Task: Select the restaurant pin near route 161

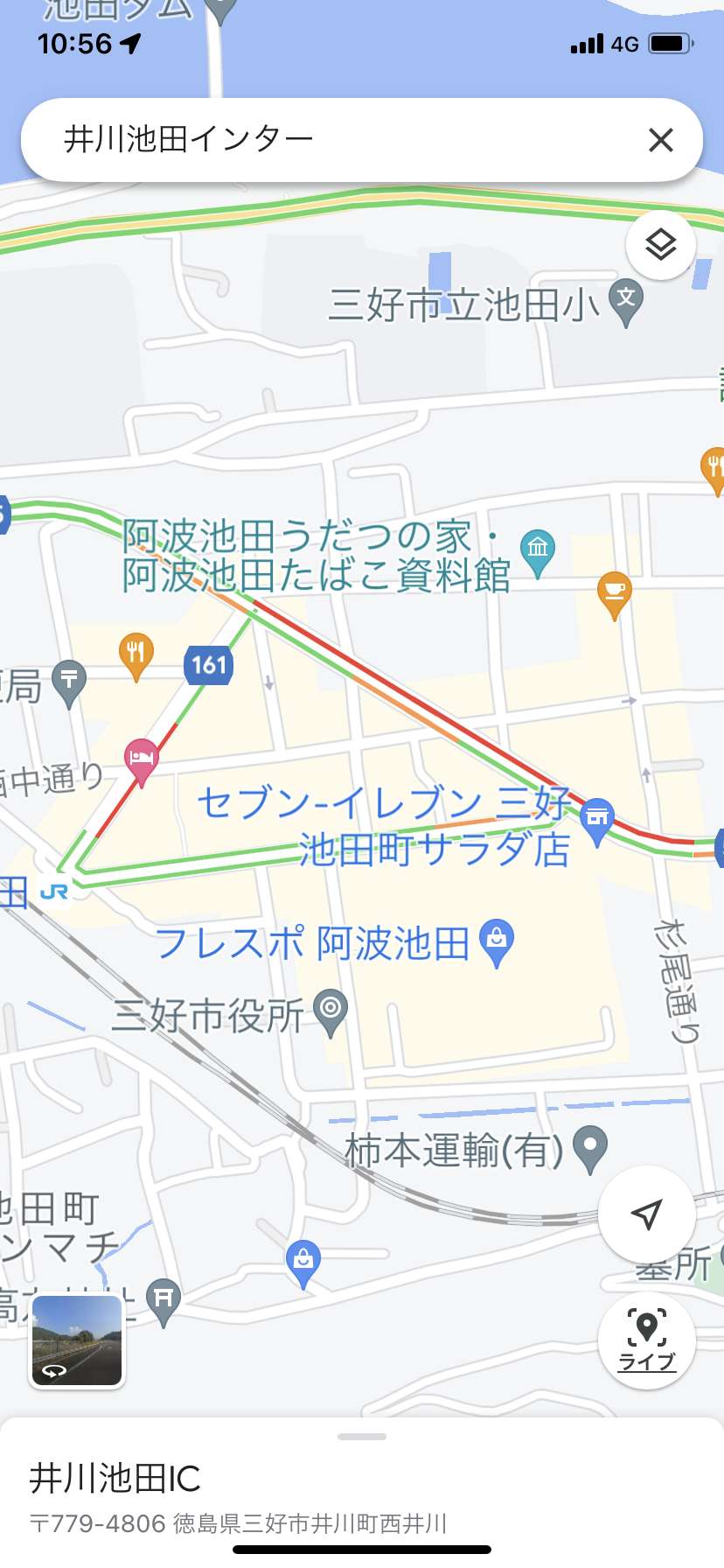Action: point(136,656)
